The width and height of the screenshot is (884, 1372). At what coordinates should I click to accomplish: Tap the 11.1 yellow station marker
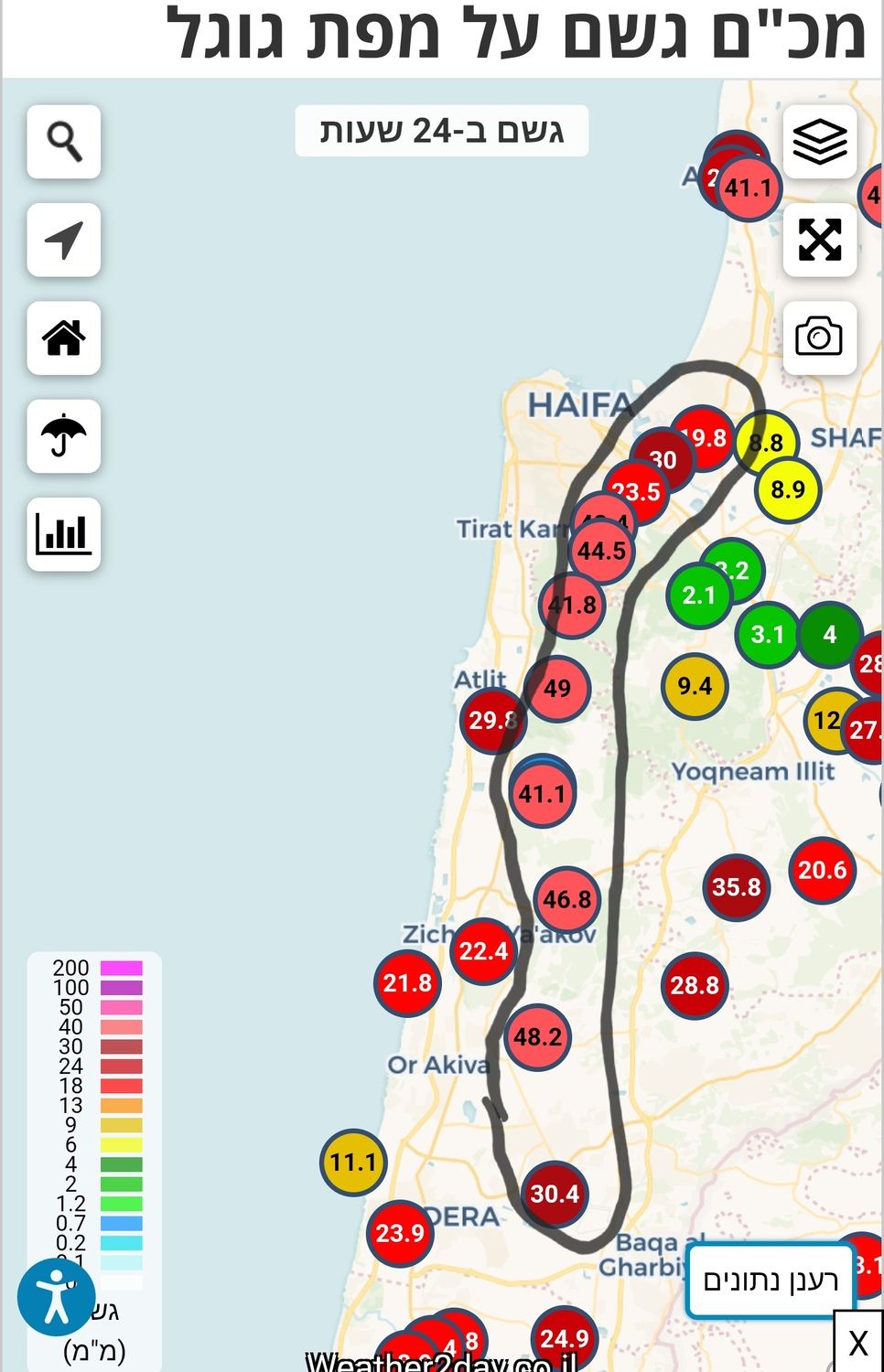pos(353,1163)
